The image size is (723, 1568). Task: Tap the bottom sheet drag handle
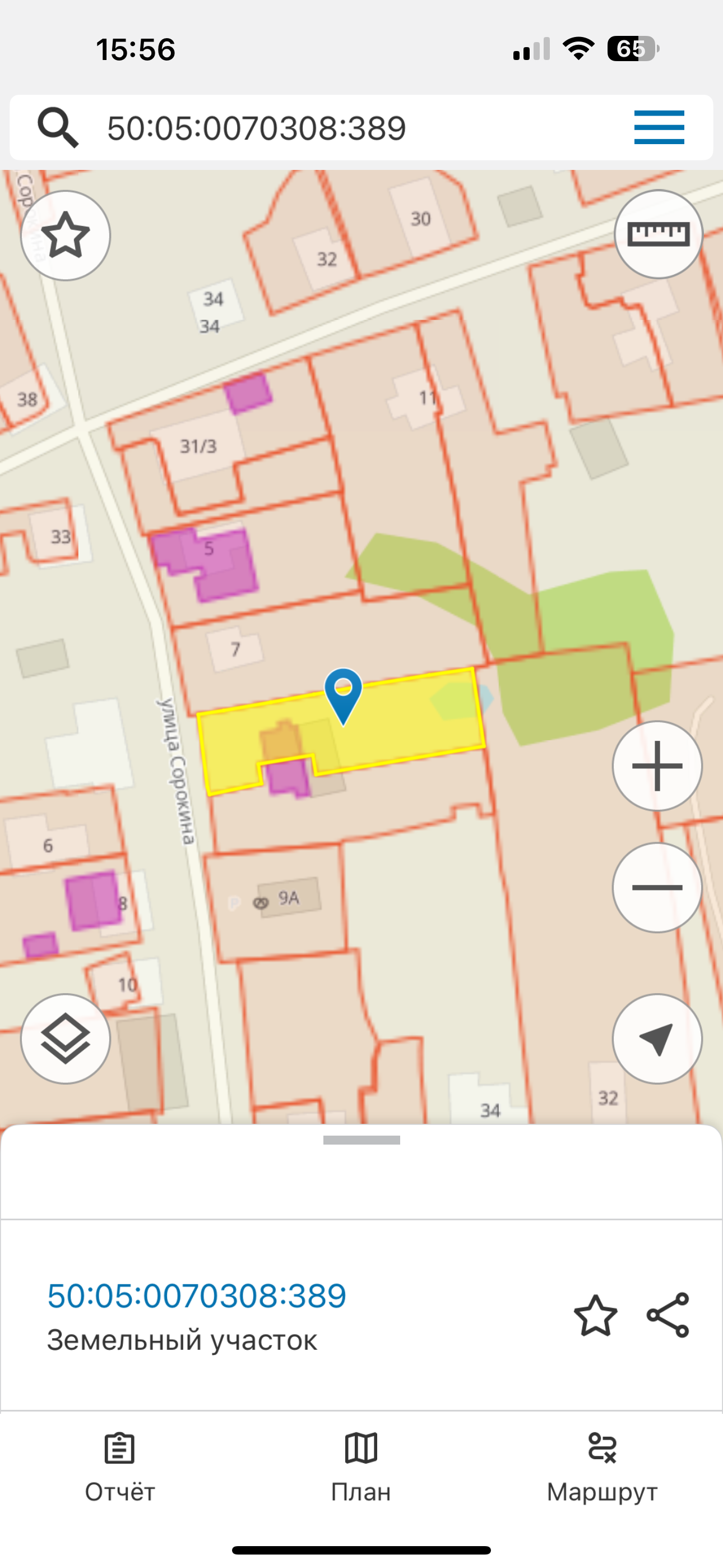[361, 1140]
